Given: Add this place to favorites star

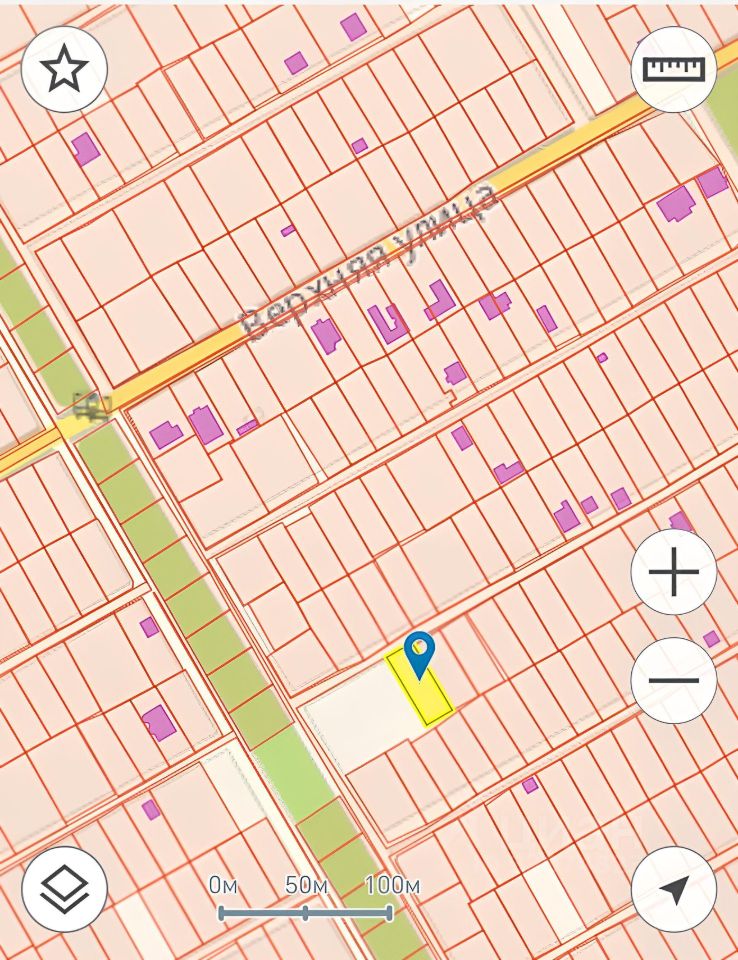Looking at the screenshot, I should click(64, 69).
